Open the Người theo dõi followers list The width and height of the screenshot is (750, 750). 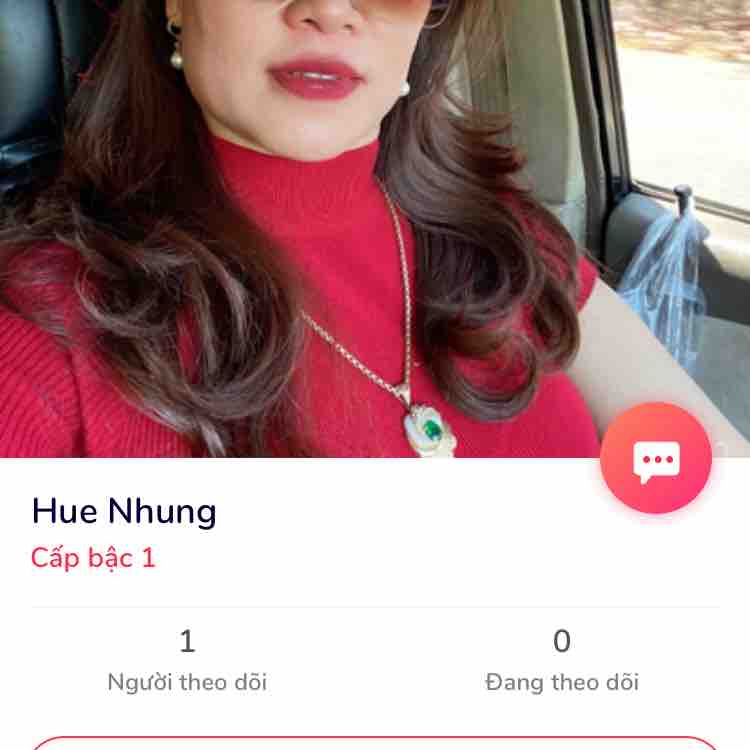pyautogui.click(x=187, y=660)
